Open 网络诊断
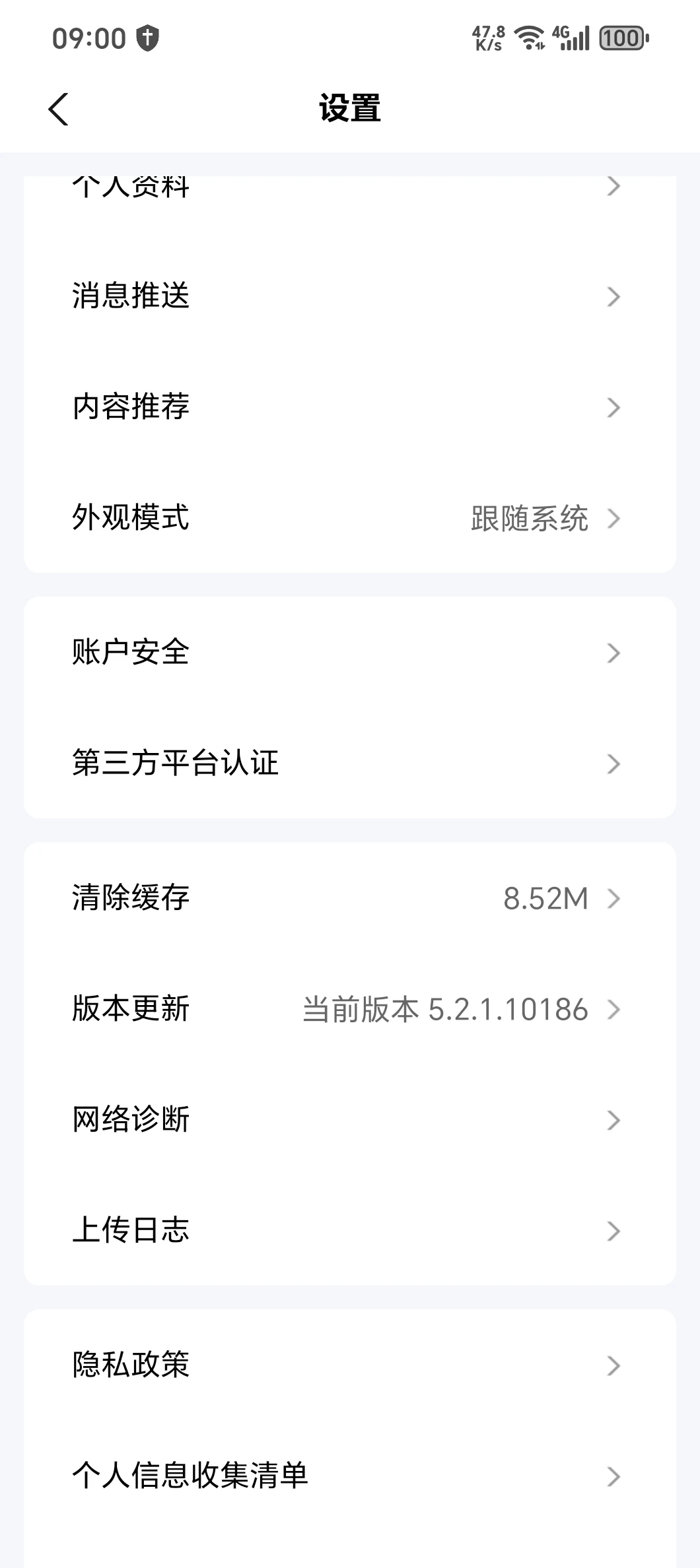This screenshot has height=1568, width=700. click(x=350, y=1119)
